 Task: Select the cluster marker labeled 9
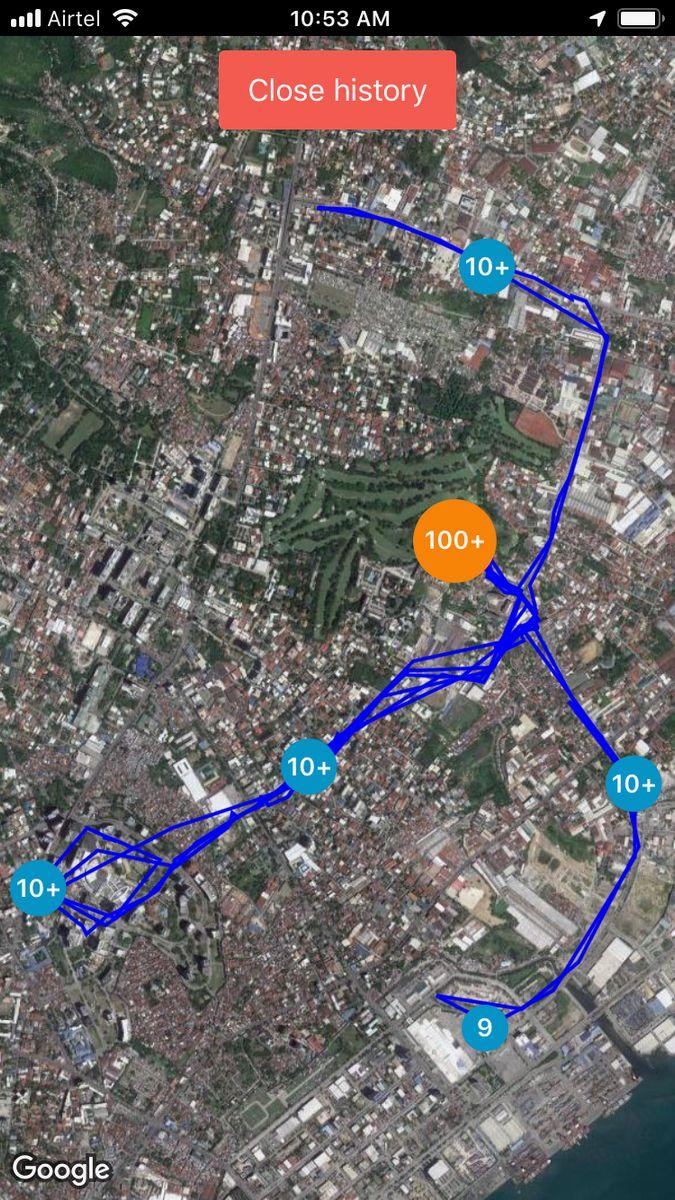pos(484,1027)
